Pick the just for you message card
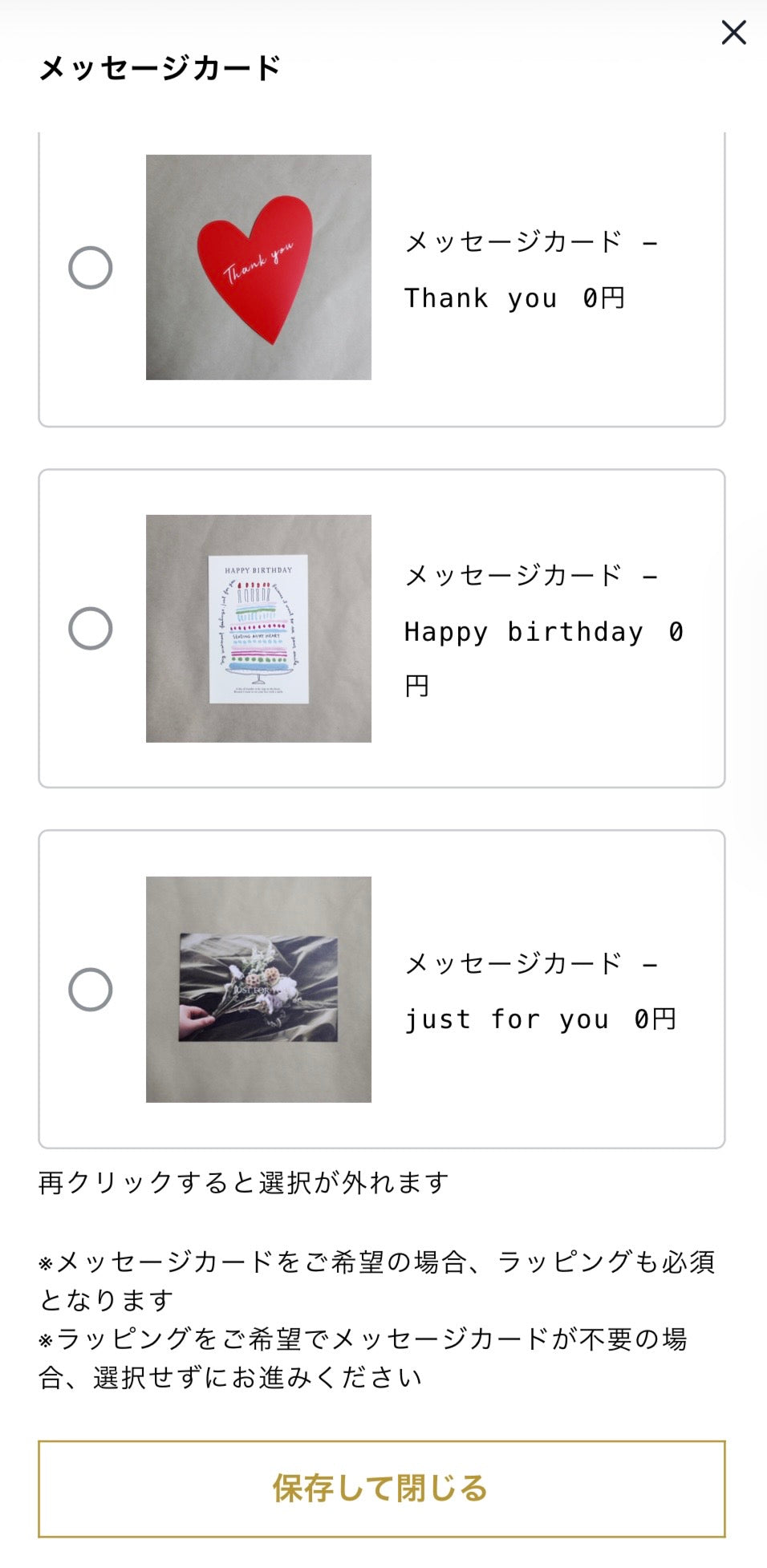Image resolution: width=767 pixels, height=1568 pixels. pos(91,989)
